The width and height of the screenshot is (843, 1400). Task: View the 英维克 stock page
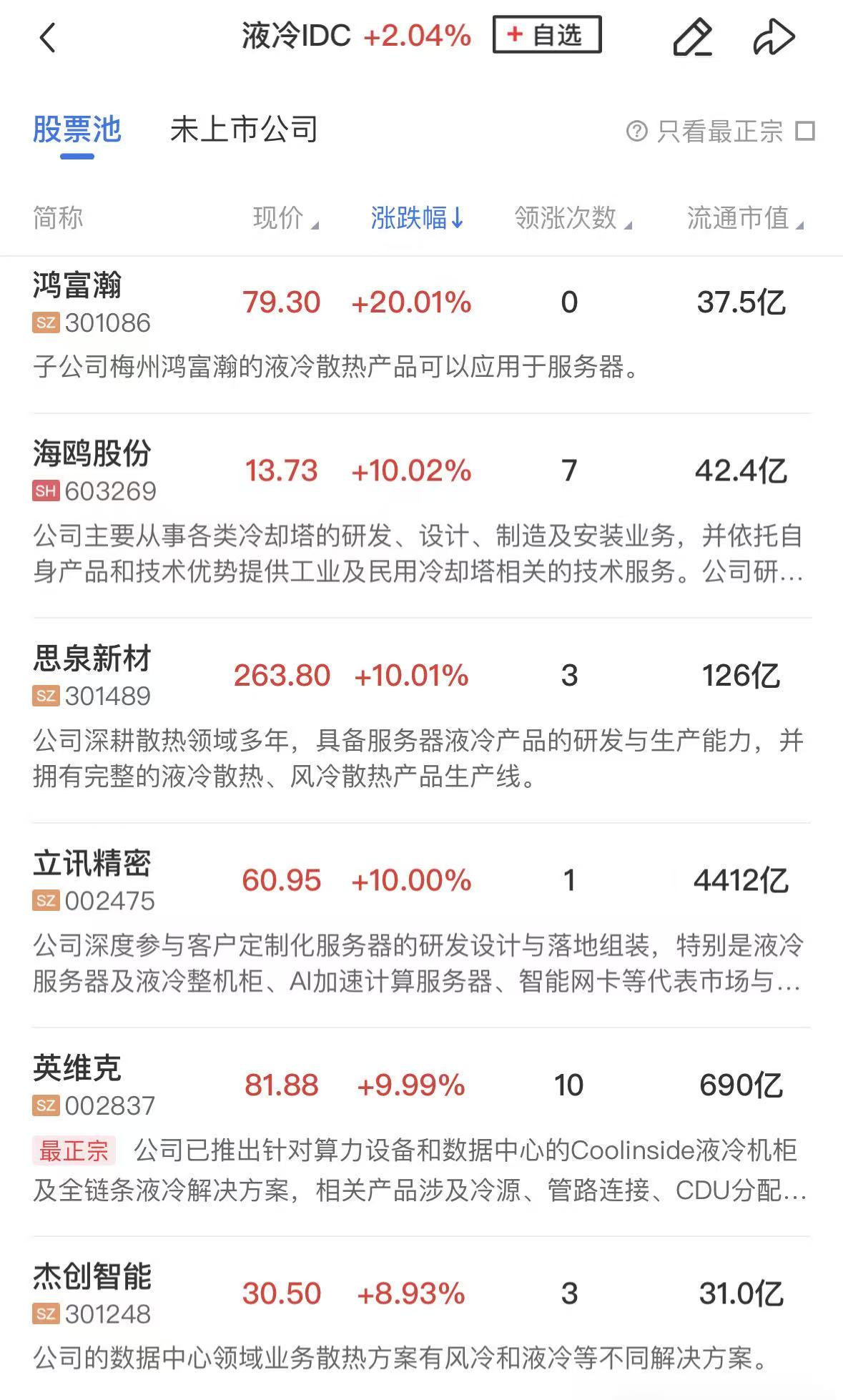click(93, 1085)
